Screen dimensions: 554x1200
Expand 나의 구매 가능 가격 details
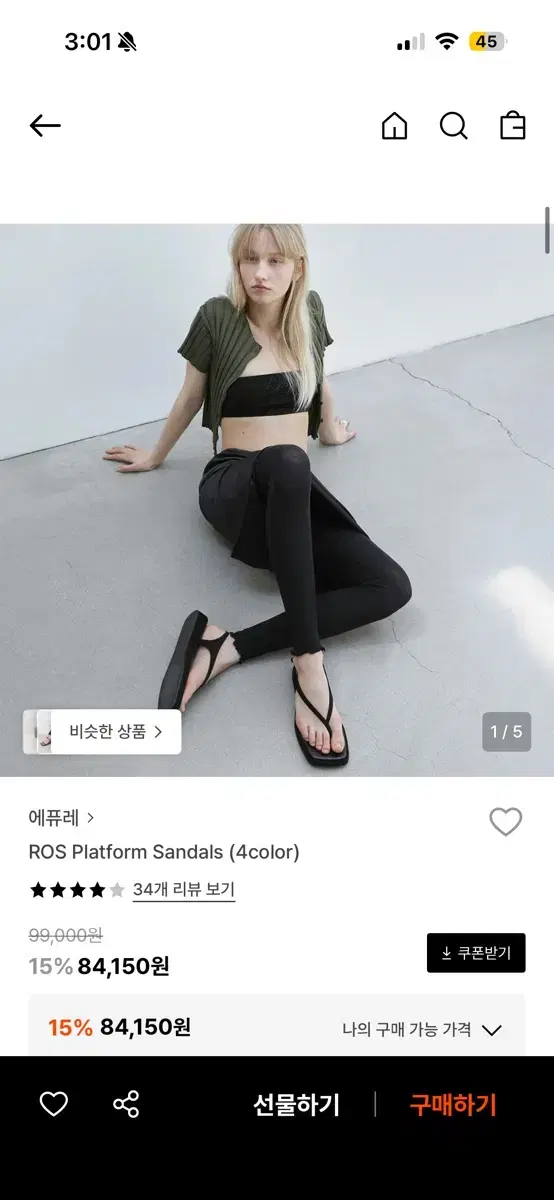[x=421, y=1029]
